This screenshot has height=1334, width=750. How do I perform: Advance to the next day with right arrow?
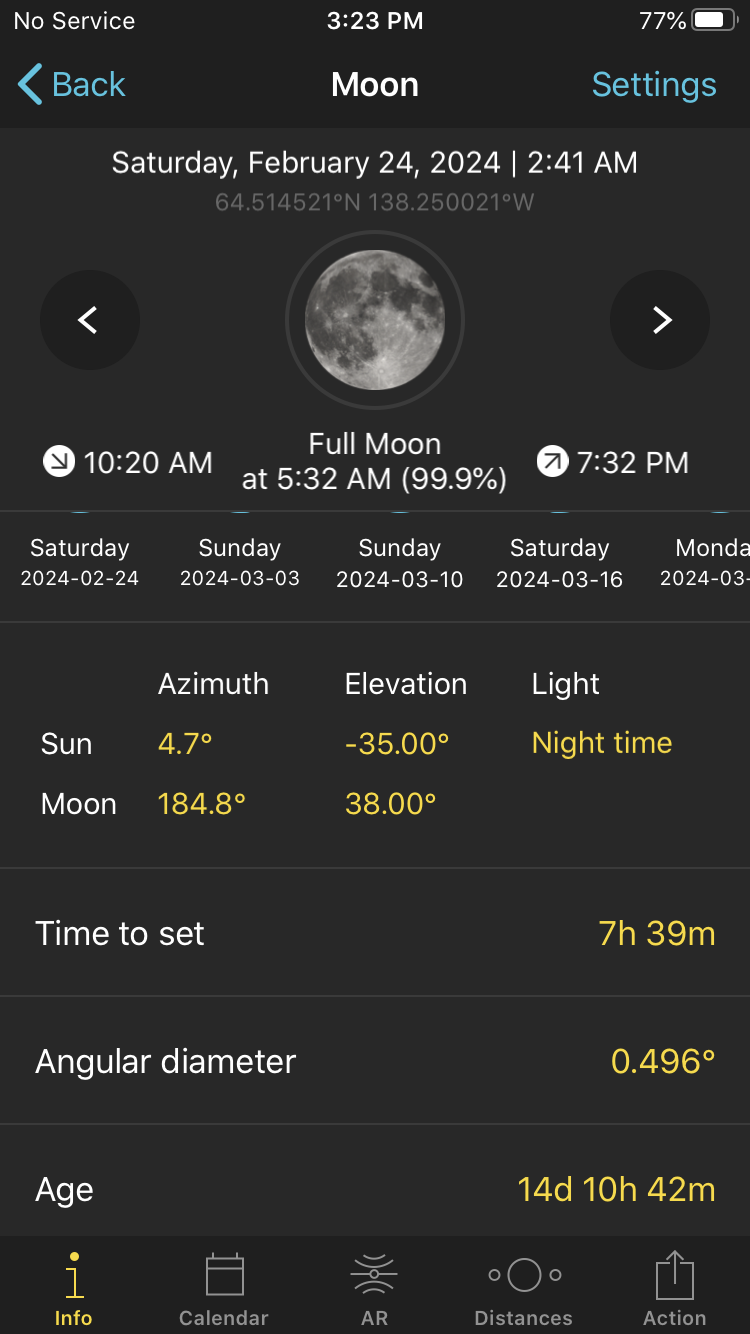tap(660, 320)
